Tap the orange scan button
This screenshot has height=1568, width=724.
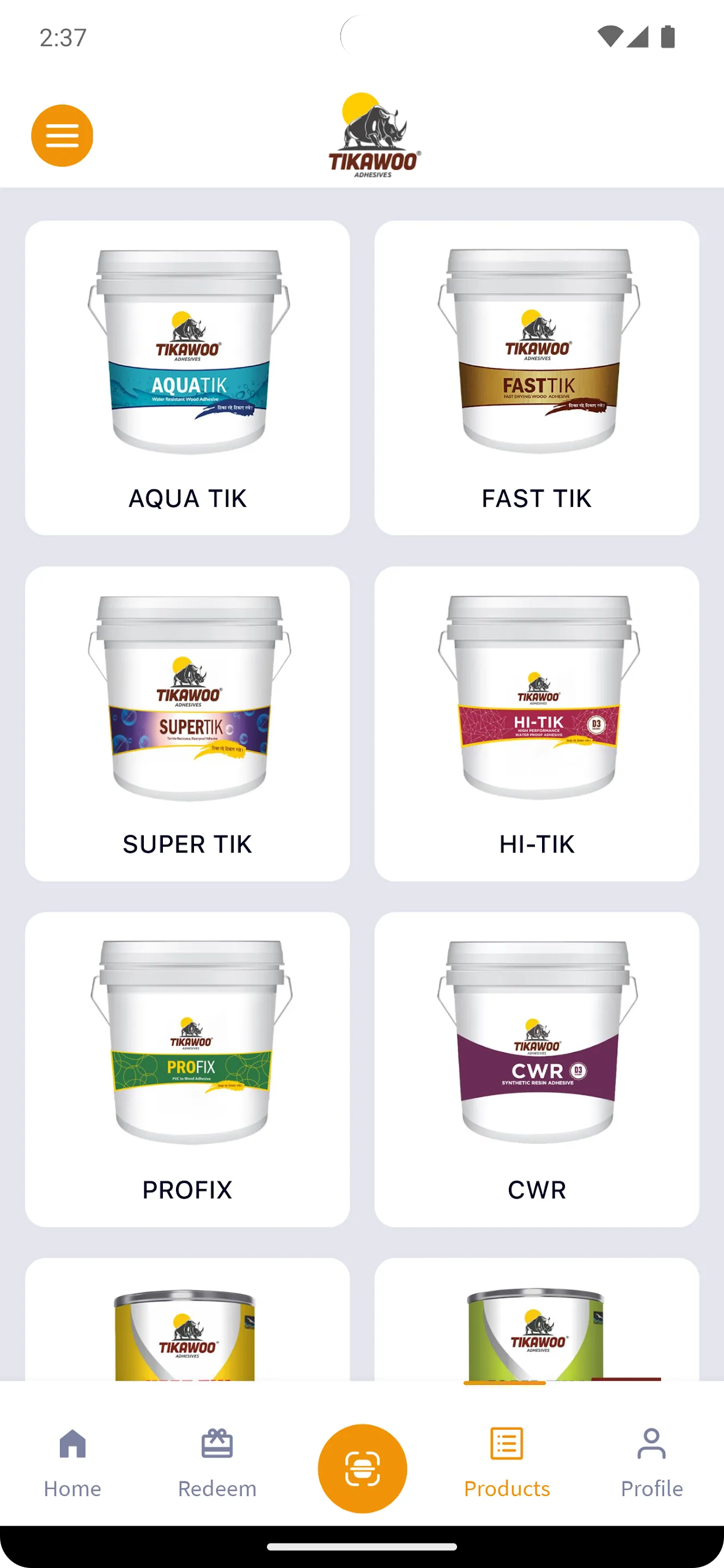point(362,1468)
